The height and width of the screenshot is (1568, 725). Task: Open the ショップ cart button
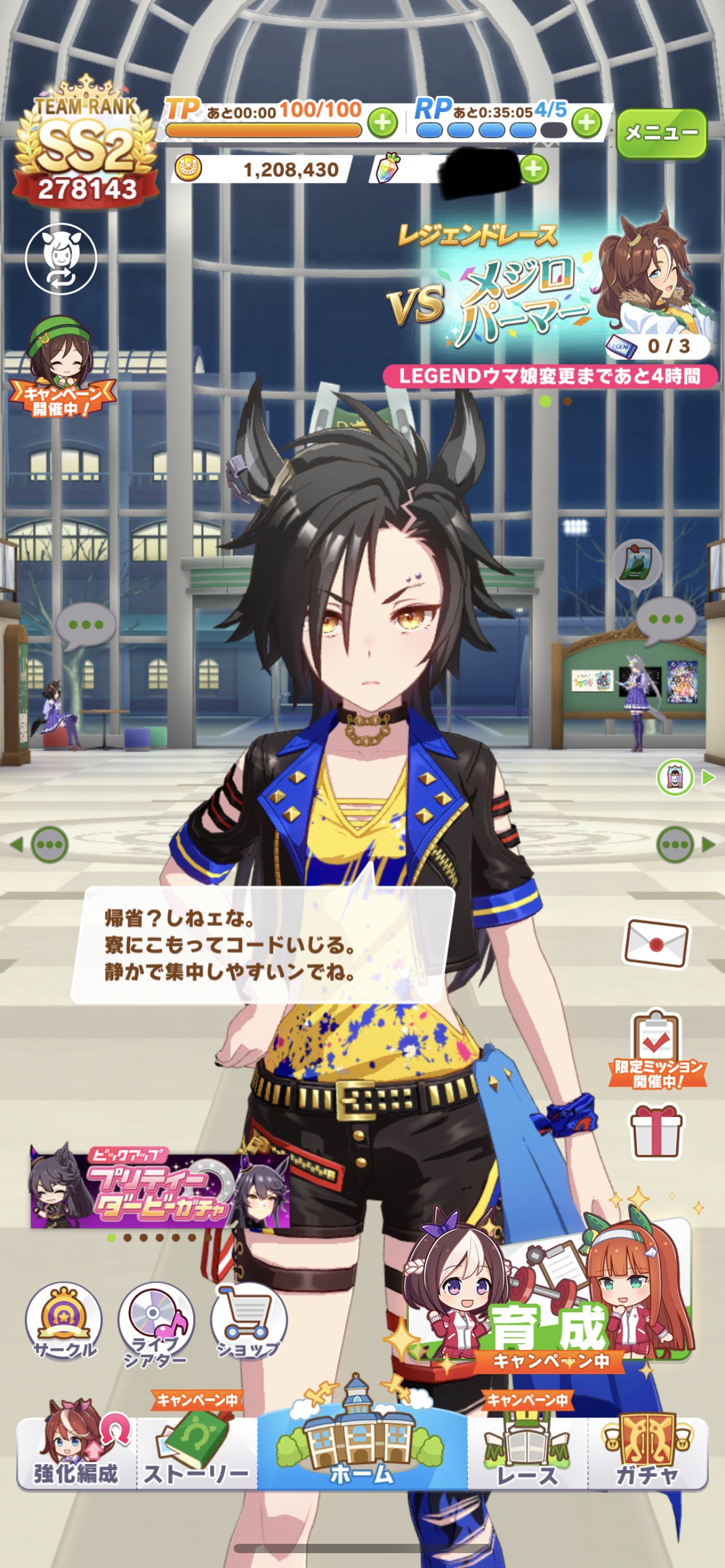point(248,1322)
